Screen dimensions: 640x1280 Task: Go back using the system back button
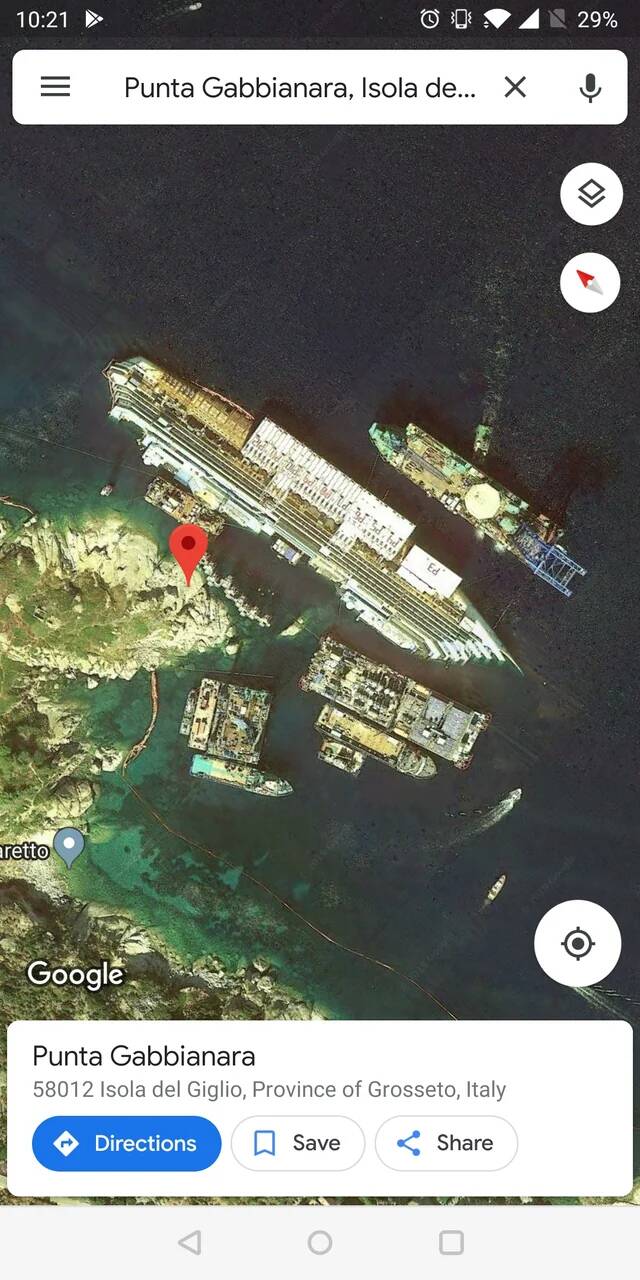(189, 1242)
